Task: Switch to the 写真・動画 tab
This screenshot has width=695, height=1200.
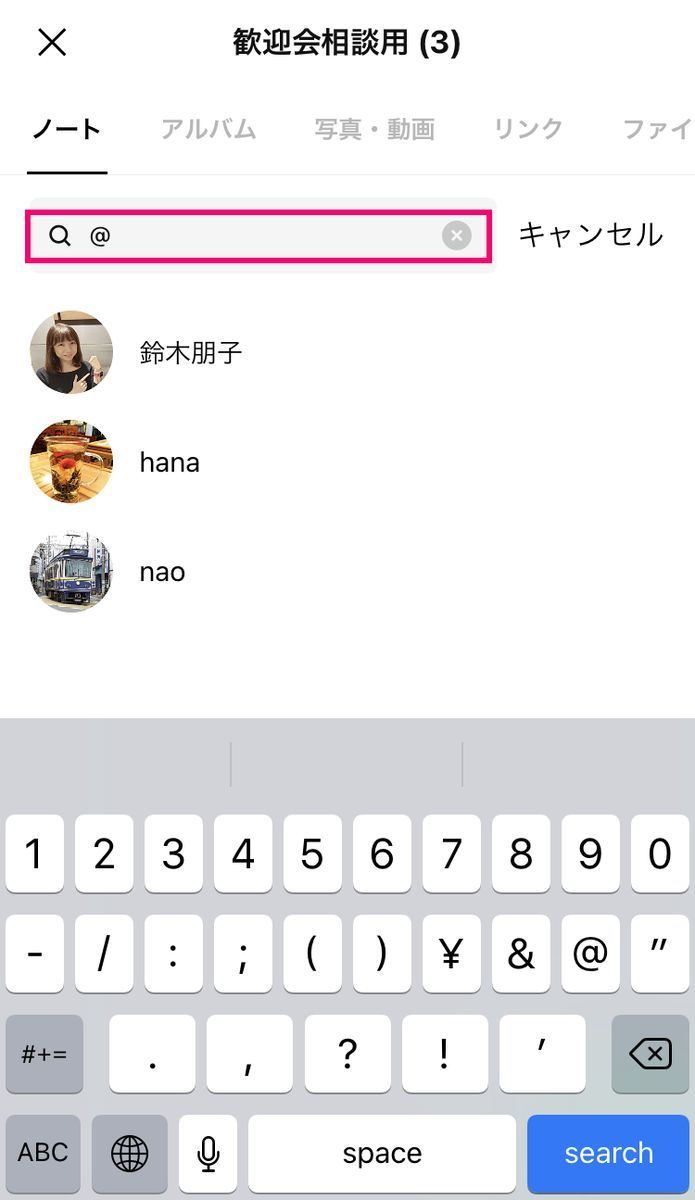Action: point(374,129)
